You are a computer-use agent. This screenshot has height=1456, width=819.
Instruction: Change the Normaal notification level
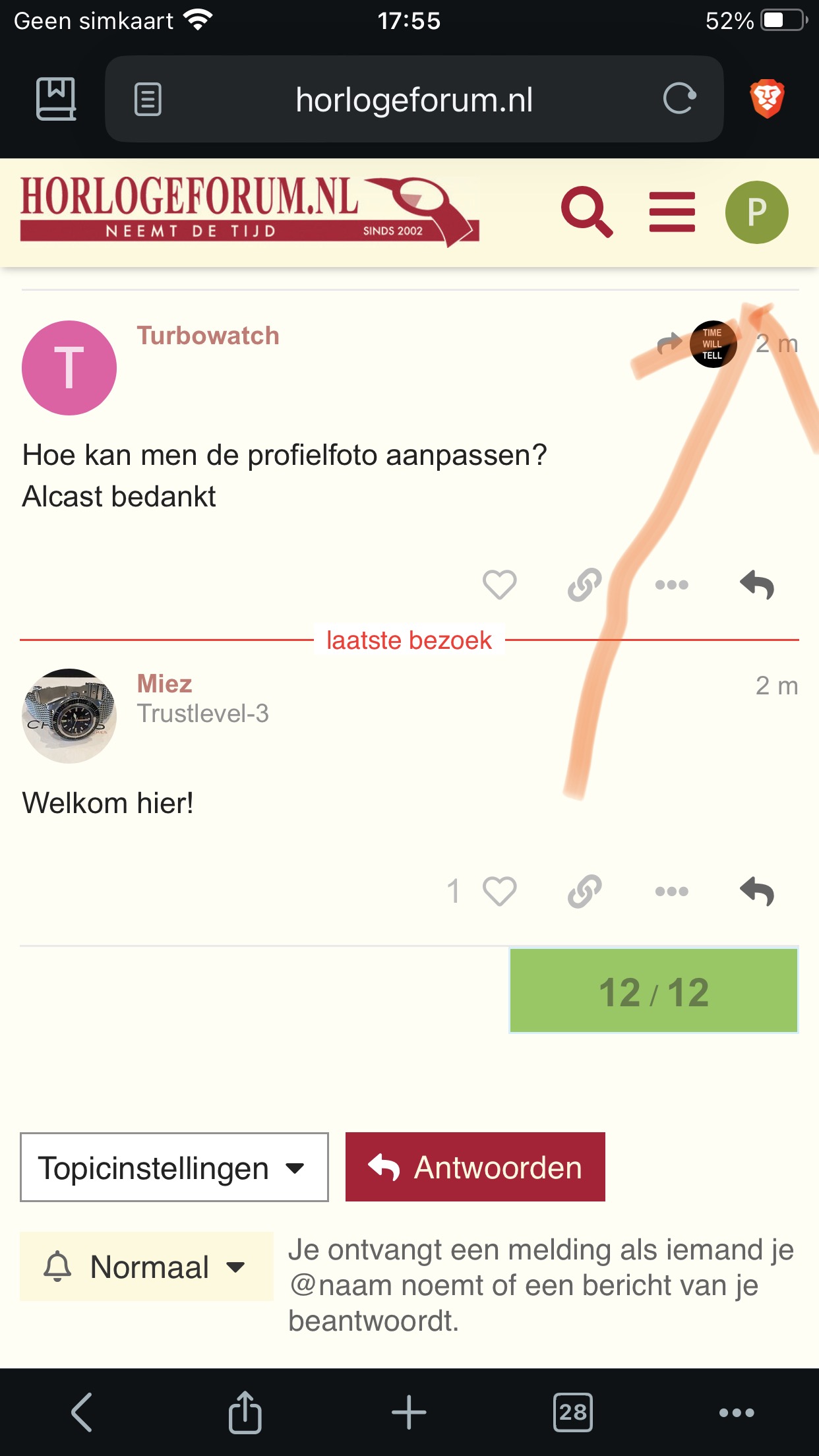coord(146,1266)
